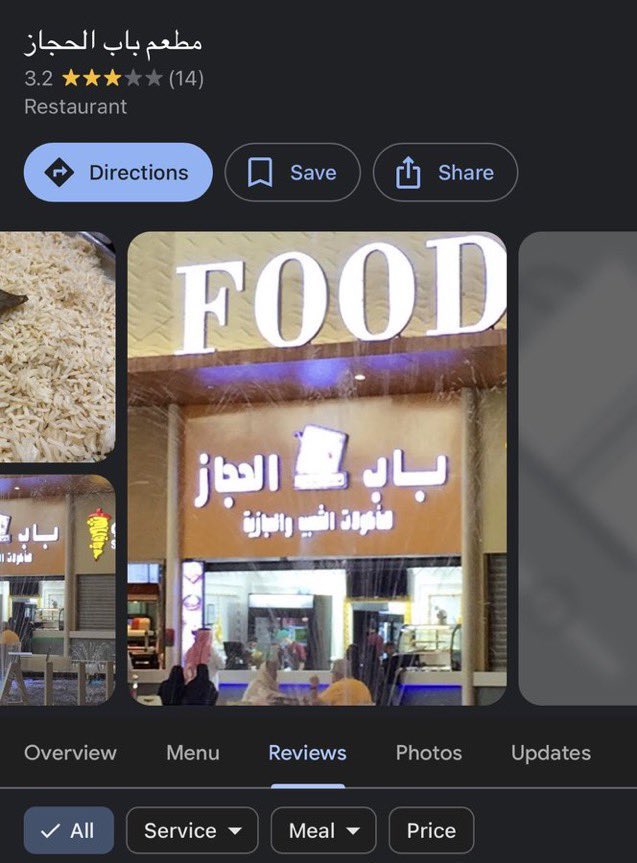
Task: Filter reviews by Price
Action: point(431,831)
